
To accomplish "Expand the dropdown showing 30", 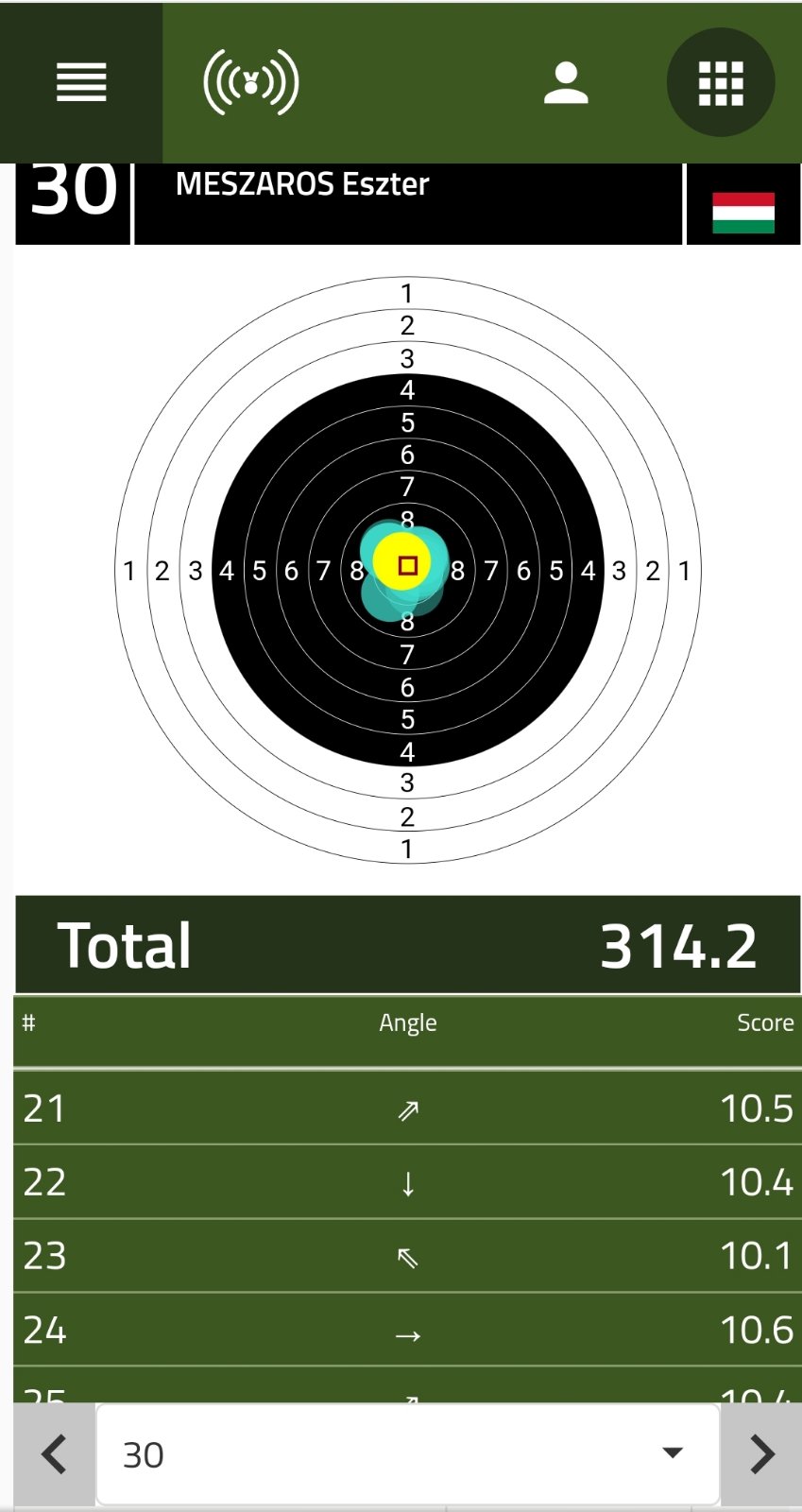I will (x=407, y=1454).
